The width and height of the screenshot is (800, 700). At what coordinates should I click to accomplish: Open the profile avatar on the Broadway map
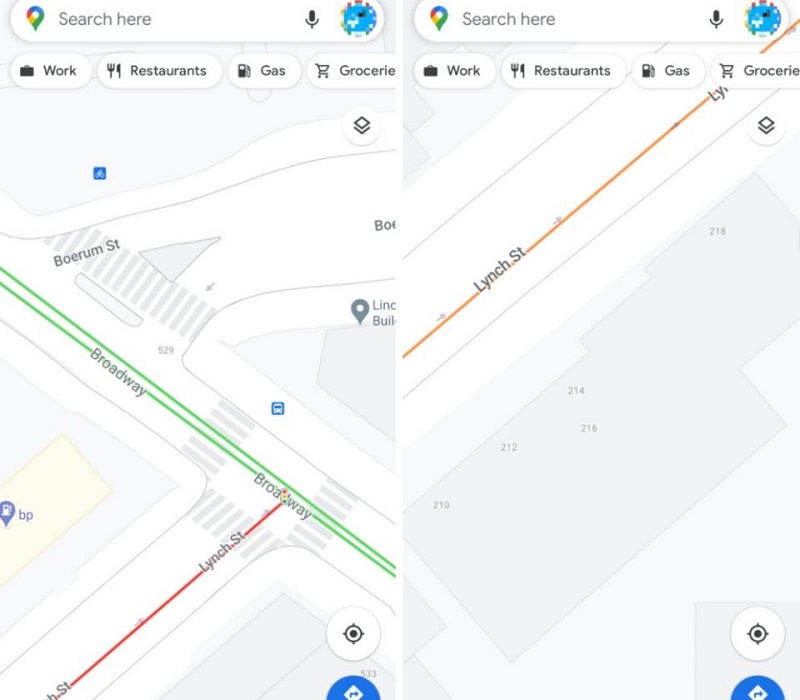click(358, 19)
